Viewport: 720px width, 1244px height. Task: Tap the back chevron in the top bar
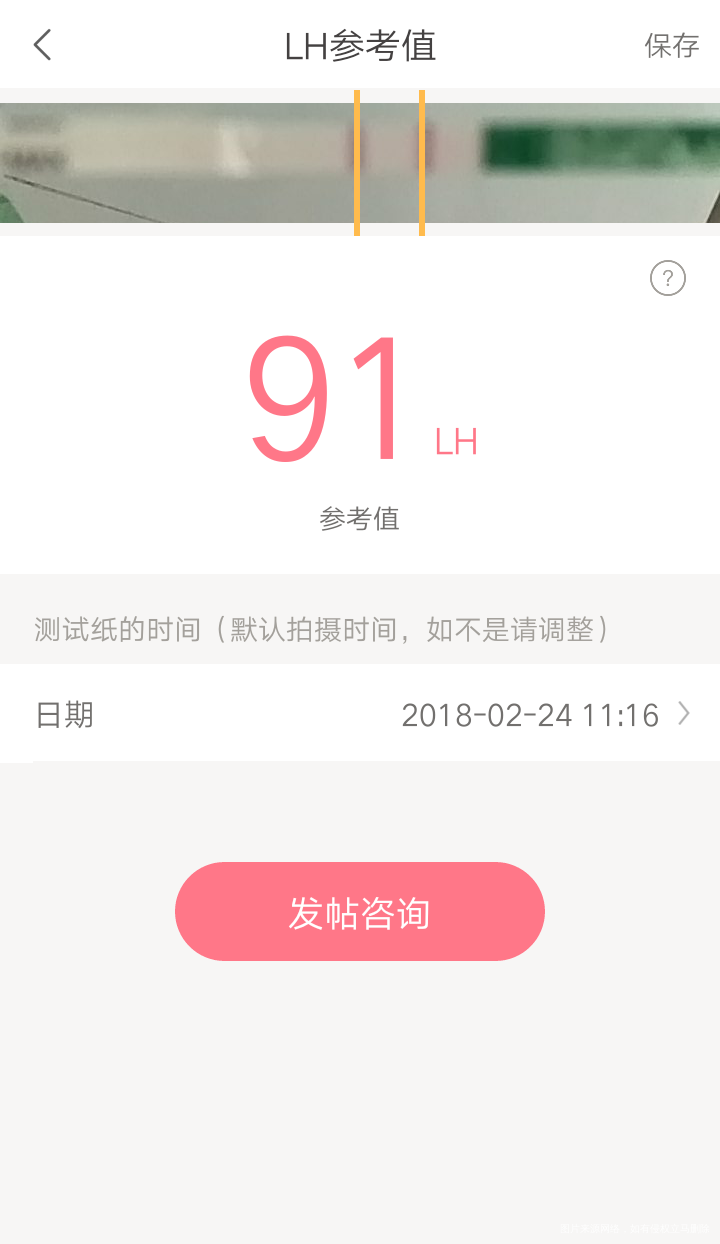coord(42,45)
